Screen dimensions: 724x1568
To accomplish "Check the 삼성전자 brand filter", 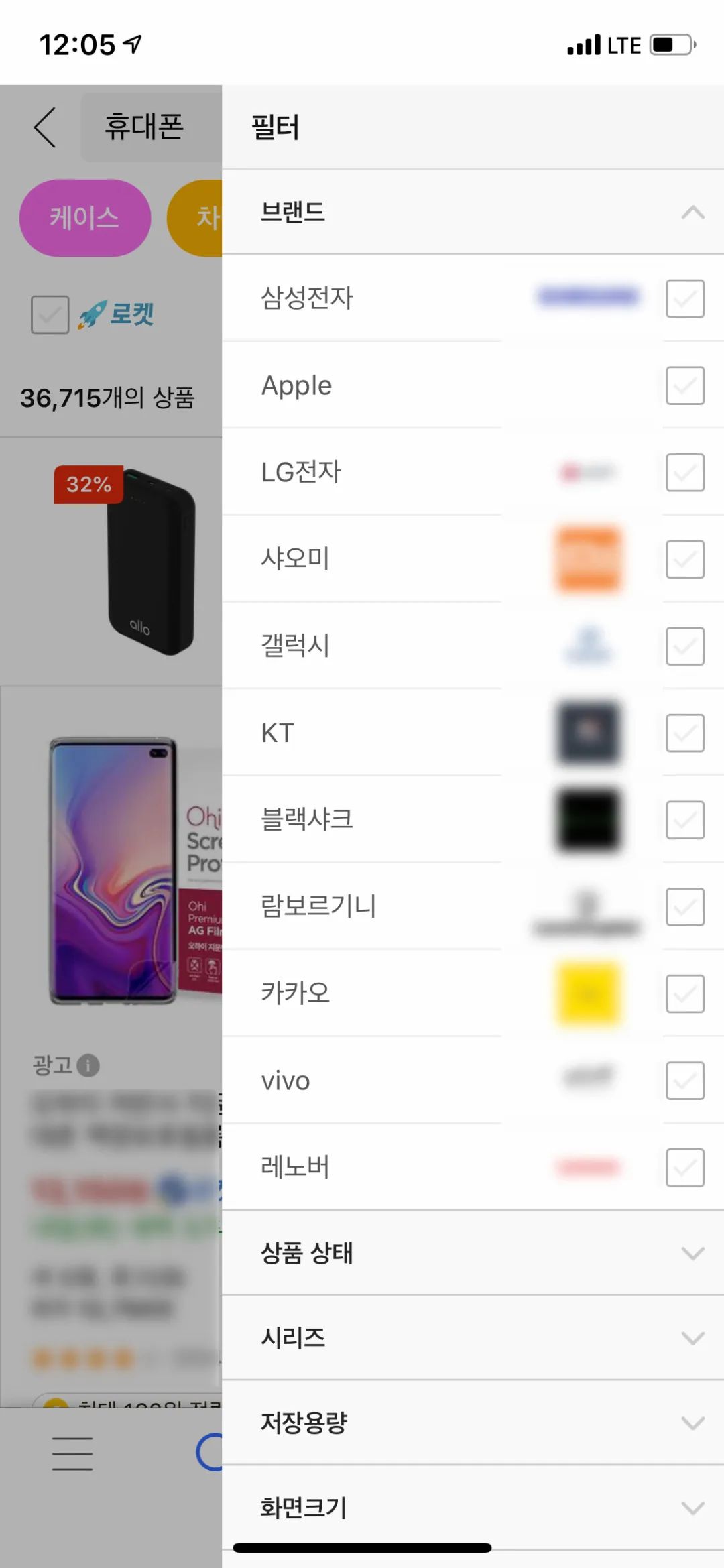I will coord(684,298).
